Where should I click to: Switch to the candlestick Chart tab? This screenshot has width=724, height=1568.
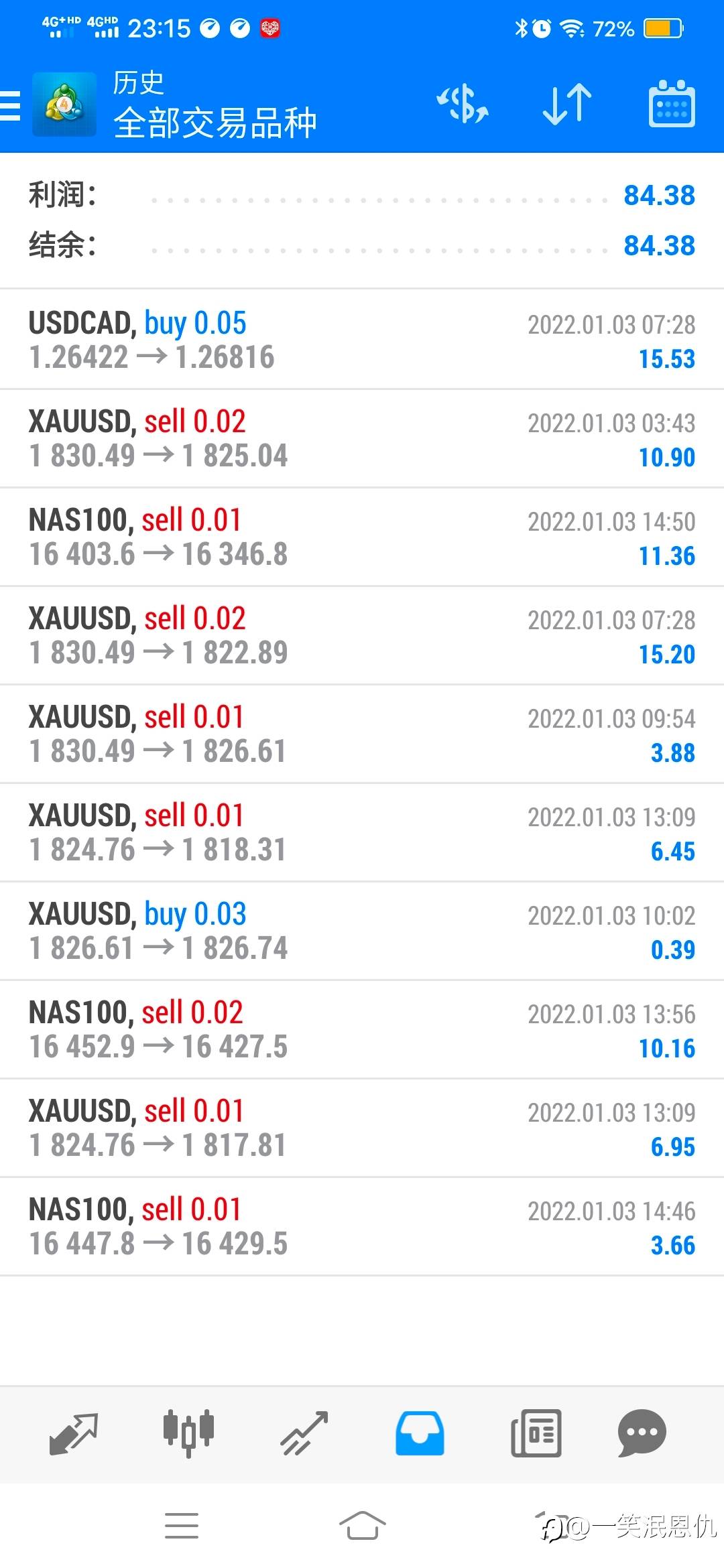188,1433
